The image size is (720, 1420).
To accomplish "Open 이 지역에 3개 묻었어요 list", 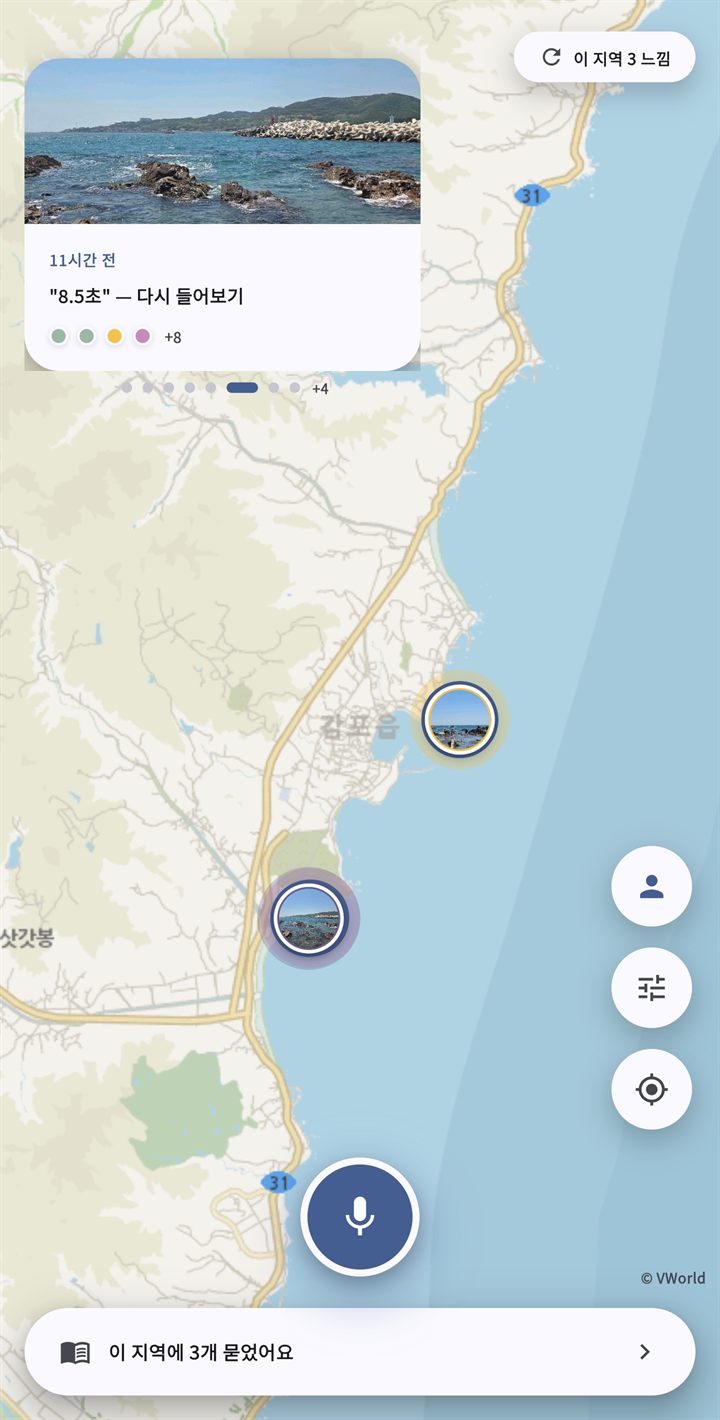I will (x=360, y=1352).
